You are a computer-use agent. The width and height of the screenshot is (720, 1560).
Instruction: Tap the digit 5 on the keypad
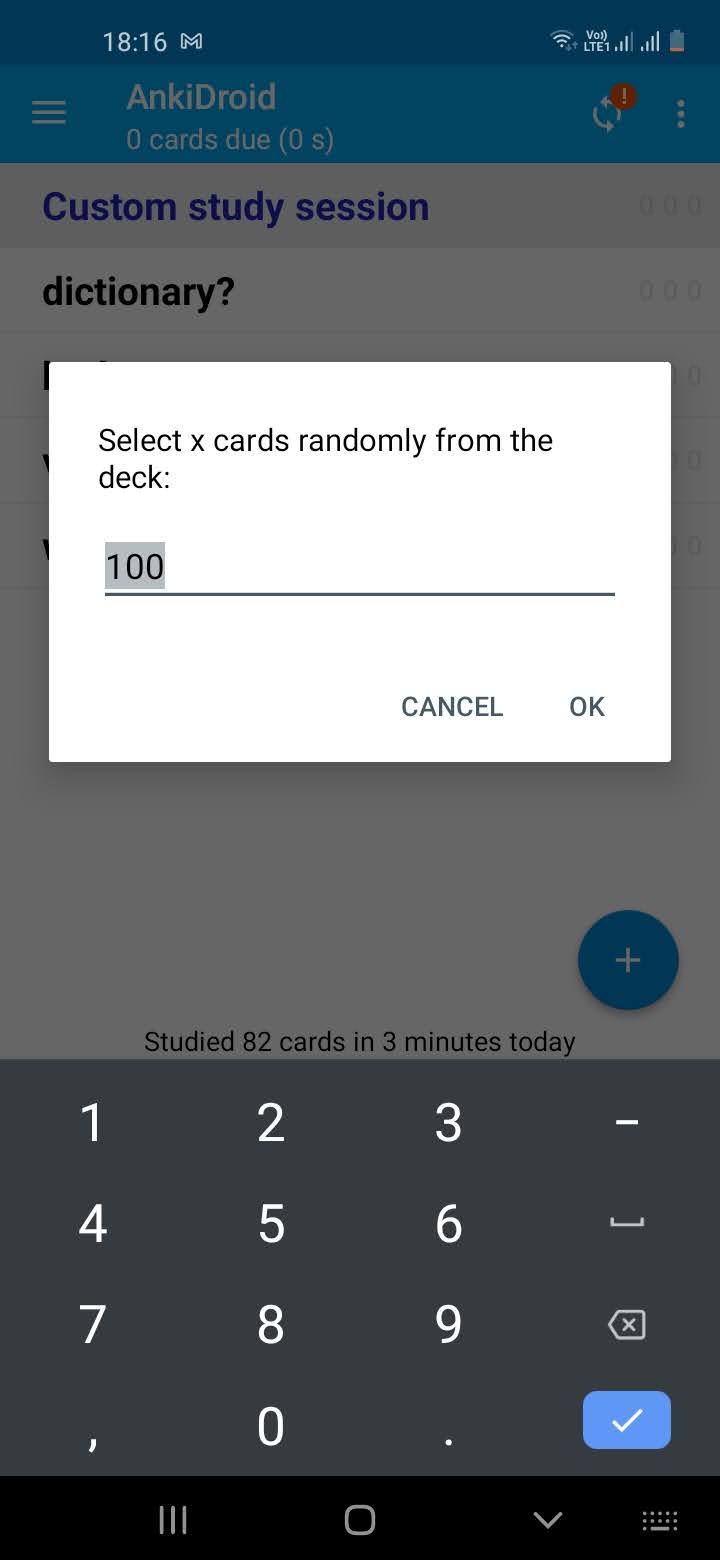click(270, 1222)
